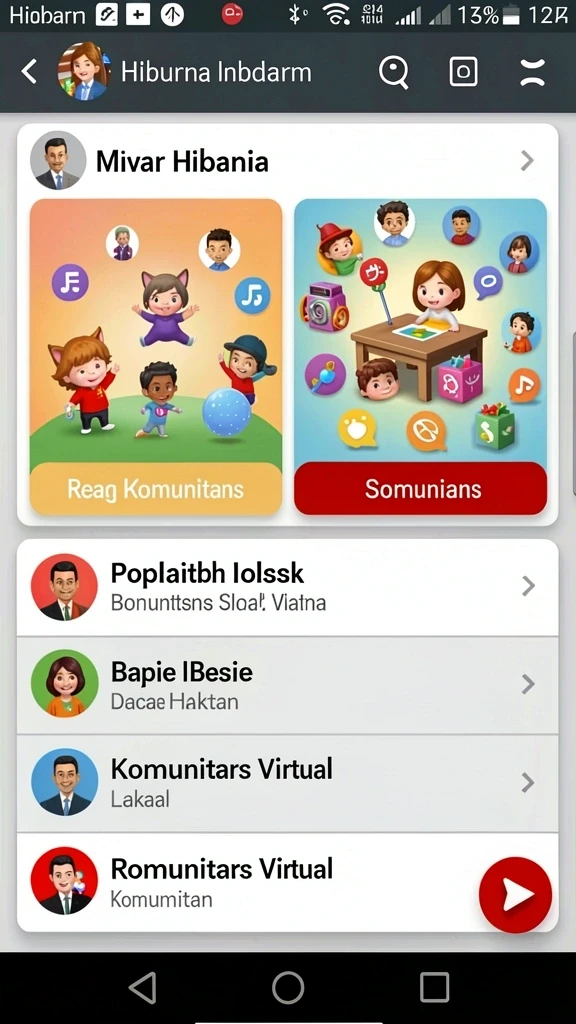Open Bapie IBesie list row
The image size is (576, 1024).
(287, 684)
